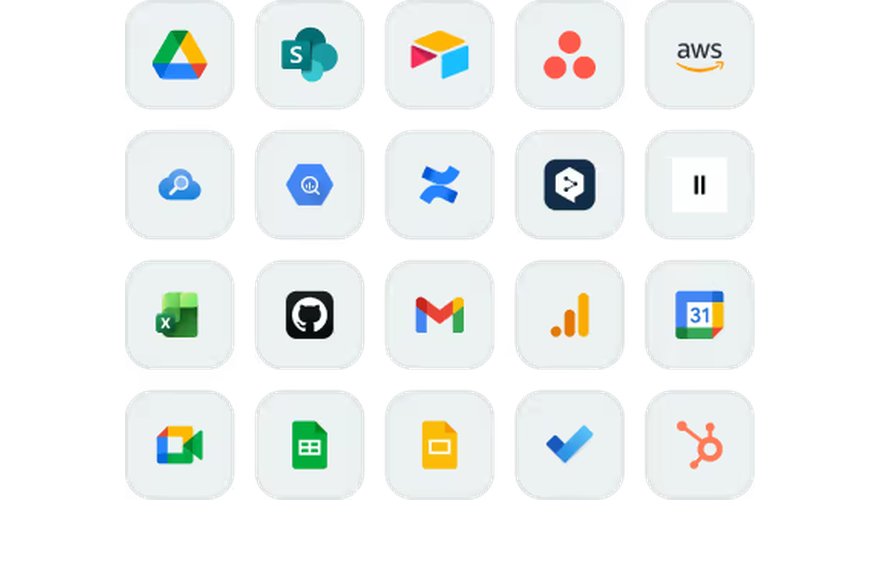The height and width of the screenshot is (578, 880).
Task: Open the Google Drive integration tile
Action: pos(180,54)
